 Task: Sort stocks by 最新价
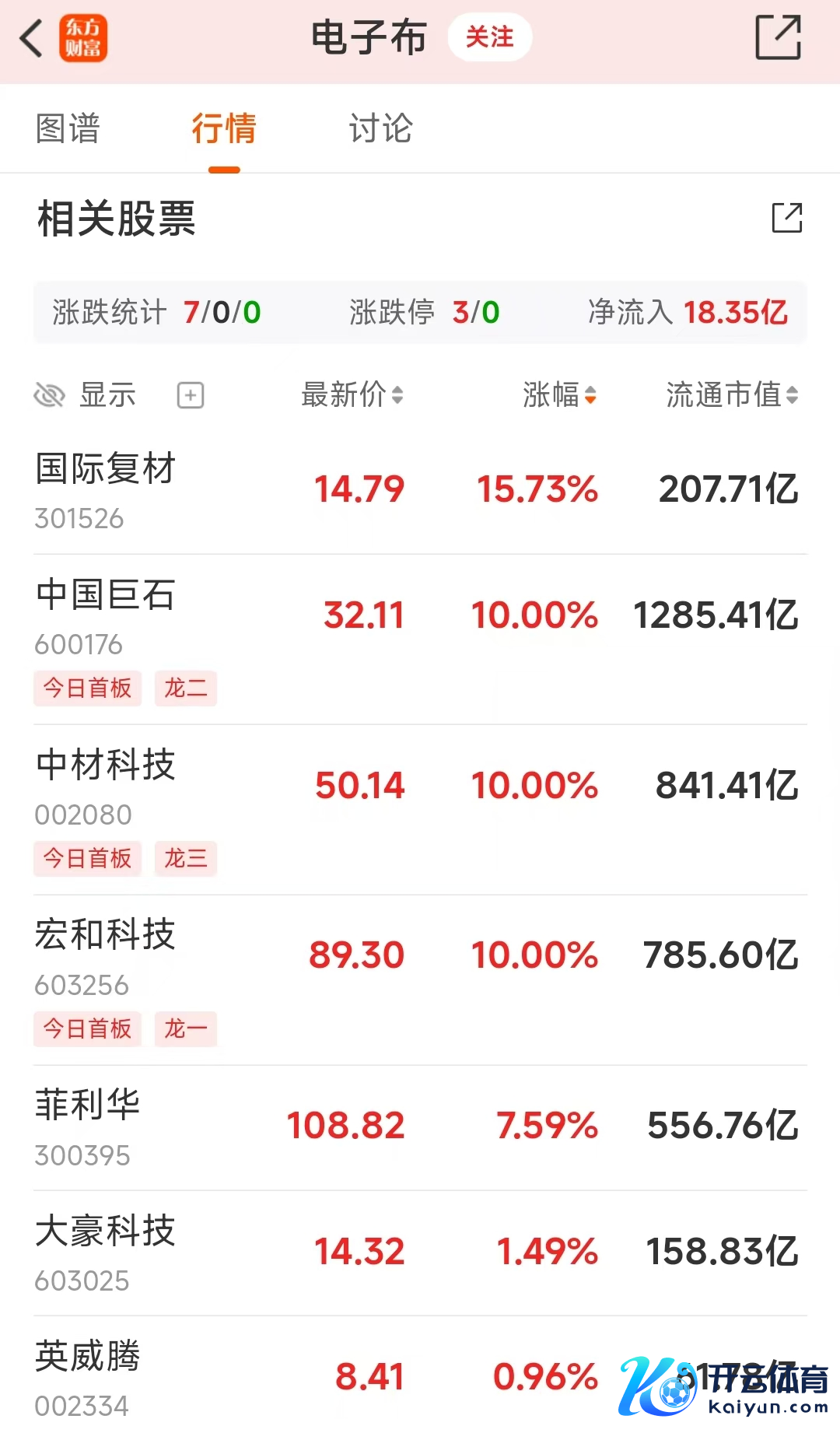352,395
